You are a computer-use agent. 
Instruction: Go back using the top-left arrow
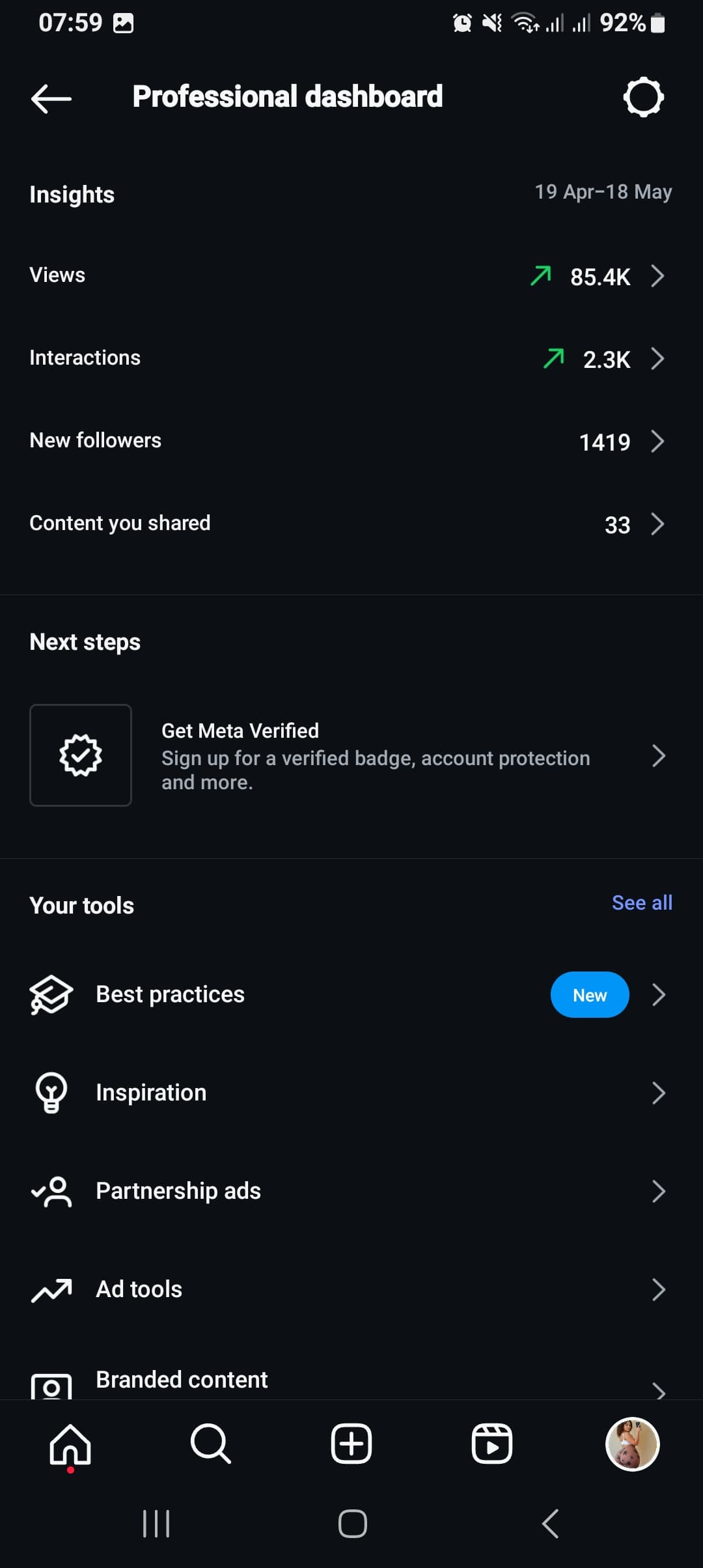51,98
